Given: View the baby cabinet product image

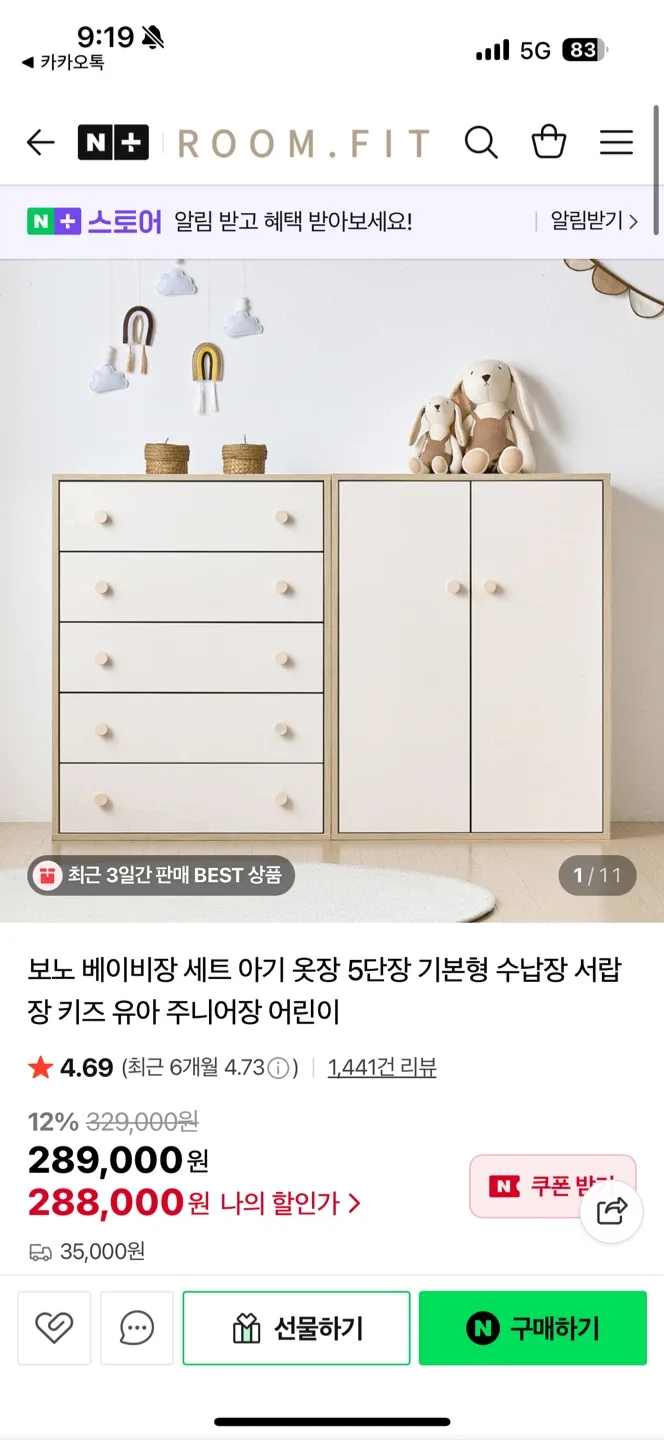Looking at the screenshot, I should coord(332,590).
